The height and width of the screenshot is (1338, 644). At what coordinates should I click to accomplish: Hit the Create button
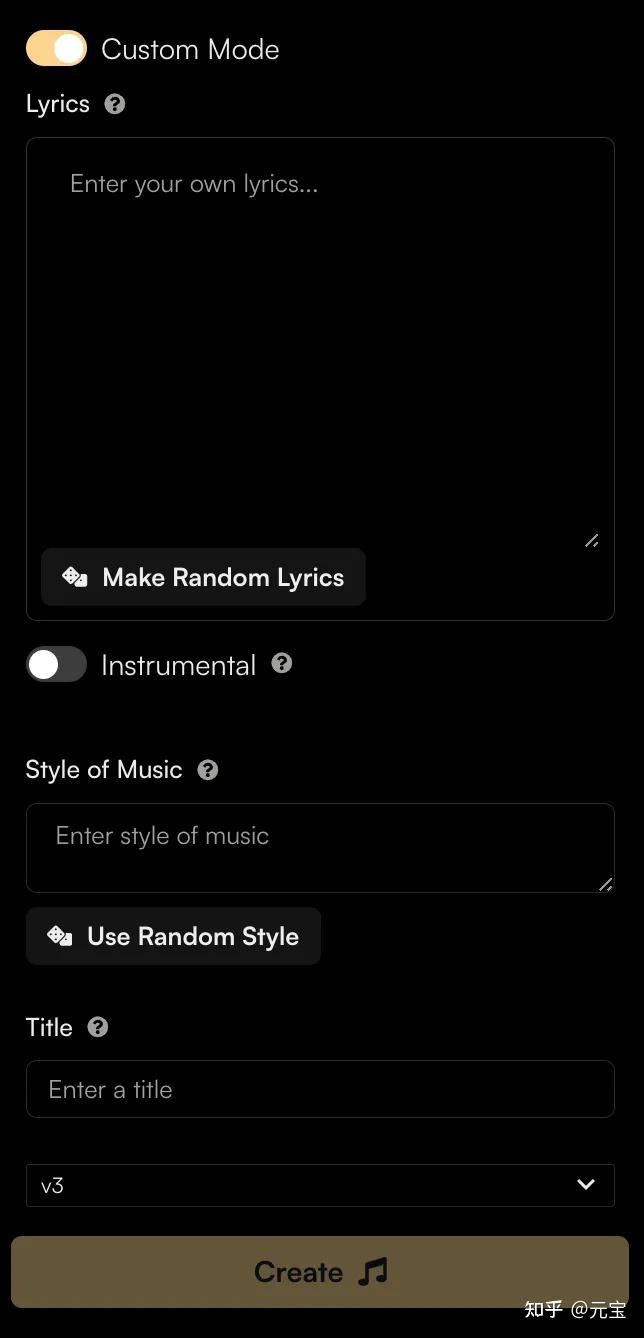tap(320, 1272)
